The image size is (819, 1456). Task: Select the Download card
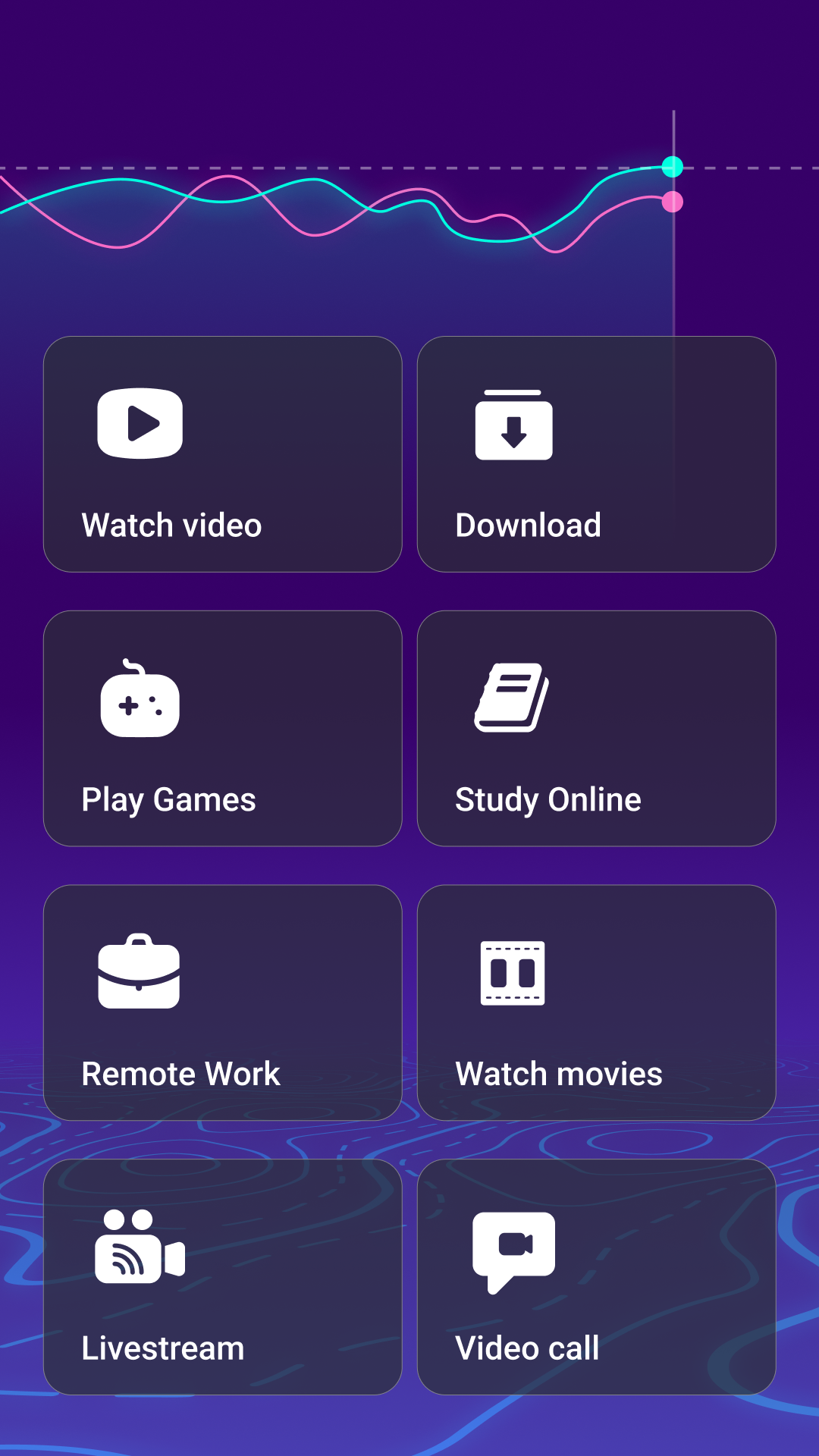596,454
